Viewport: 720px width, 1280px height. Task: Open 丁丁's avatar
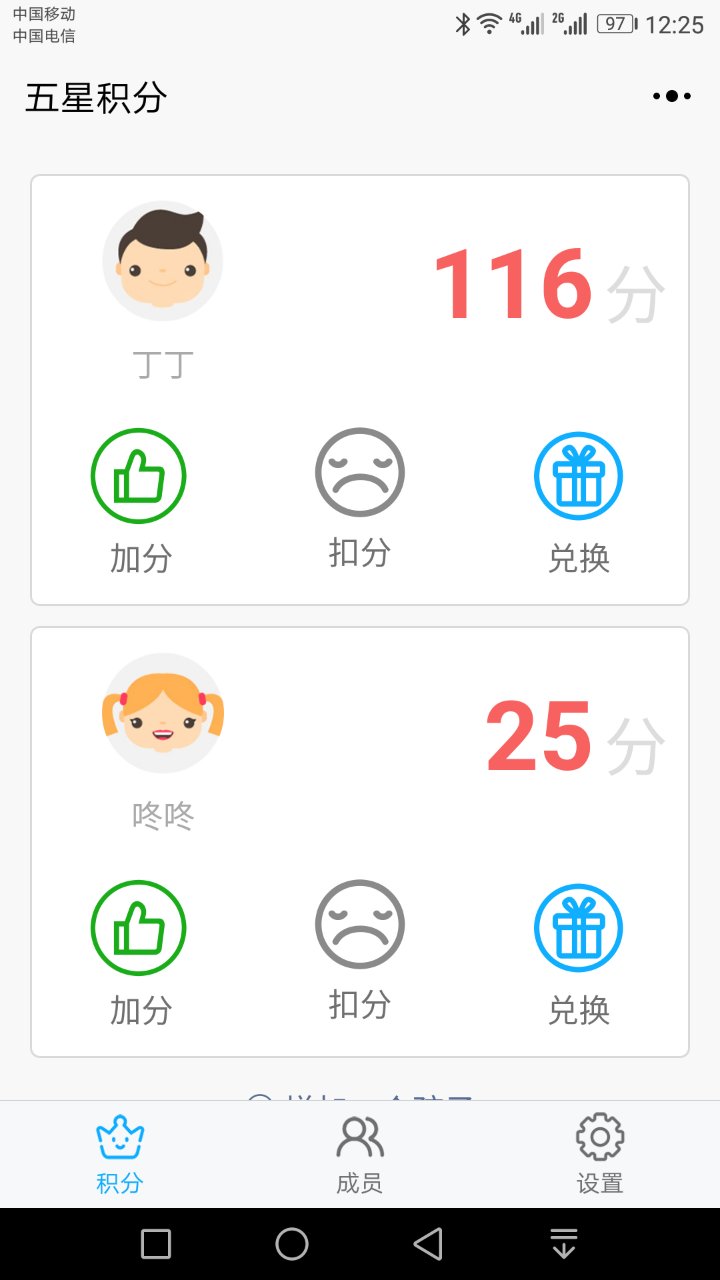(x=163, y=261)
